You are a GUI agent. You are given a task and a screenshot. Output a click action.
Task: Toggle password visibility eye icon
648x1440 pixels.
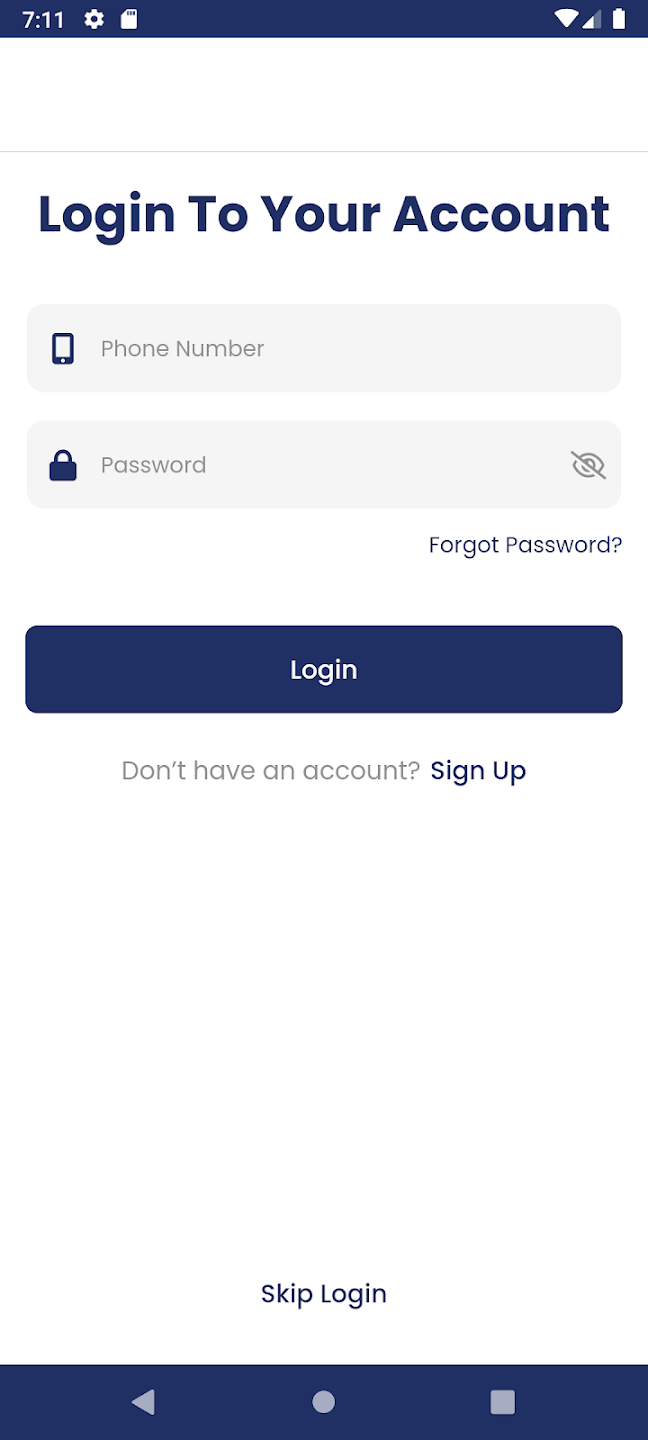588,465
